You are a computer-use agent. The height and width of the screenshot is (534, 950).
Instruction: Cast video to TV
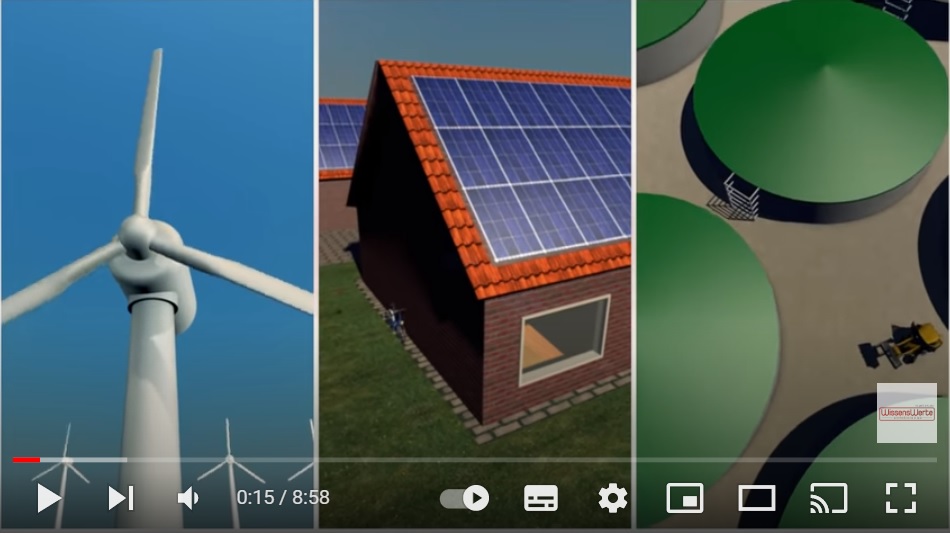click(x=828, y=498)
